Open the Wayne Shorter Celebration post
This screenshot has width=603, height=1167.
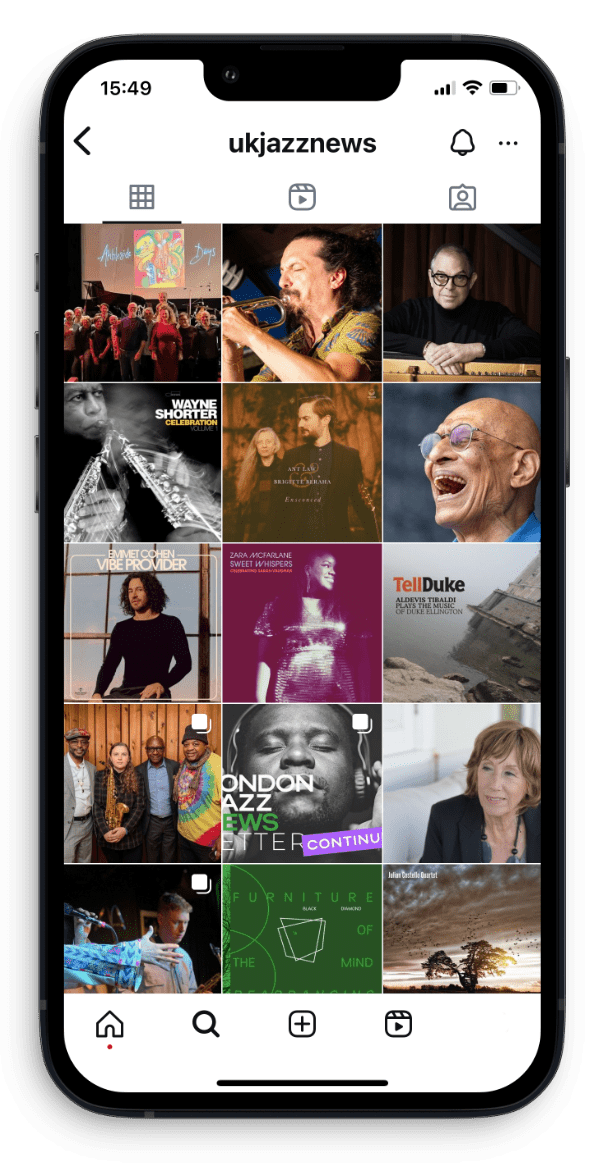pyautogui.click(x=143, y=462)
